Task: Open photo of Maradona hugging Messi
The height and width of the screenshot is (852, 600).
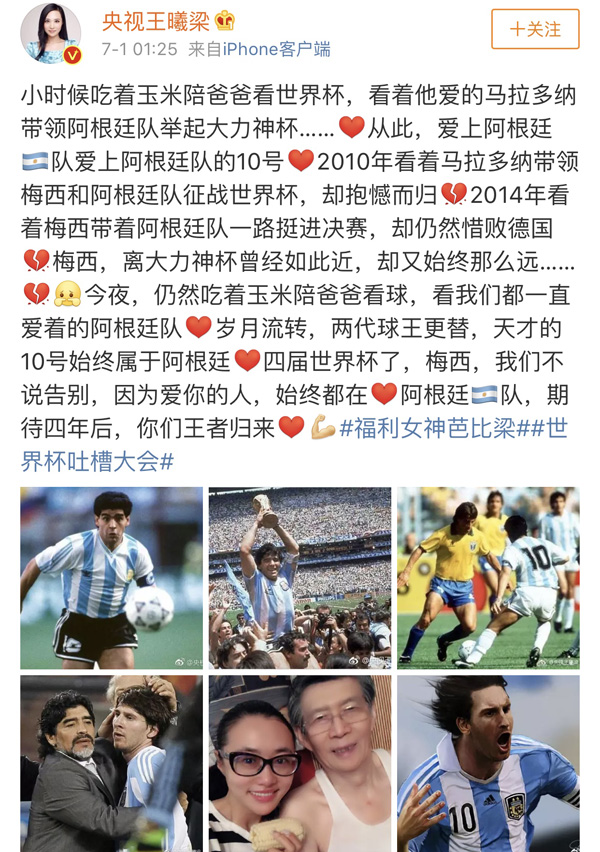Action: coord(111,763)
